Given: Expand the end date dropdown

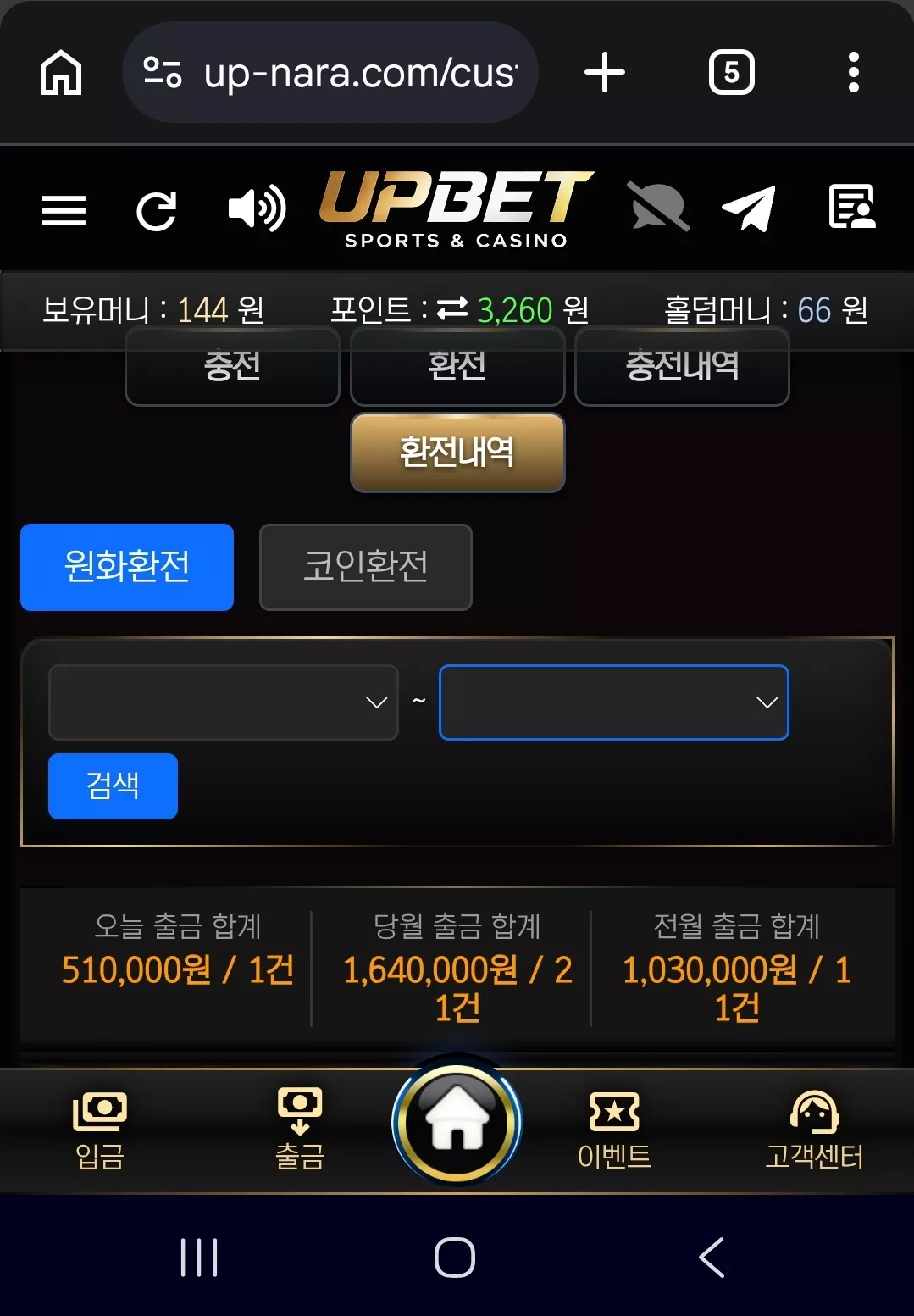Looking at the screenshot, I should (x=614, y=702).
